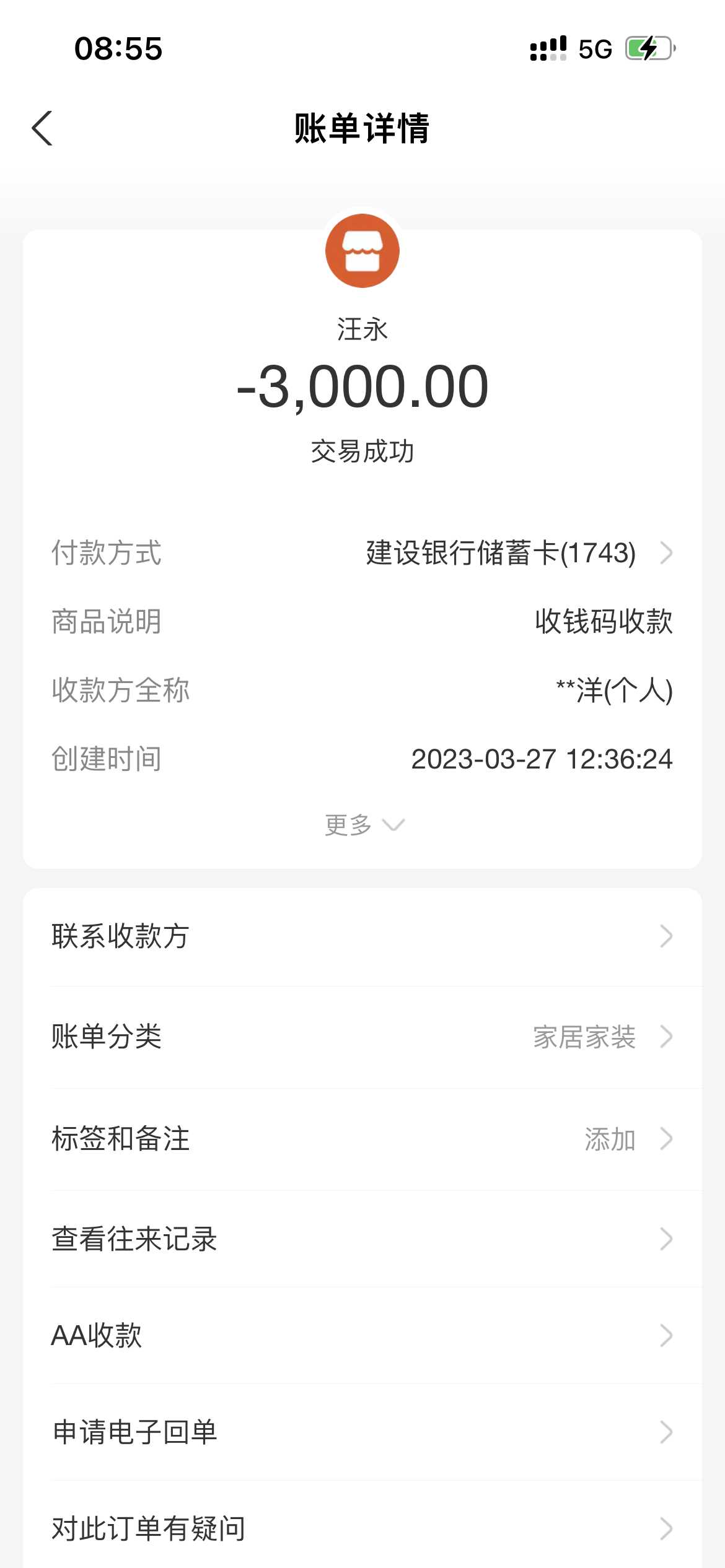Change 账单分类 from 家居家装
725x1568 pixels.
click(362, 1037)
